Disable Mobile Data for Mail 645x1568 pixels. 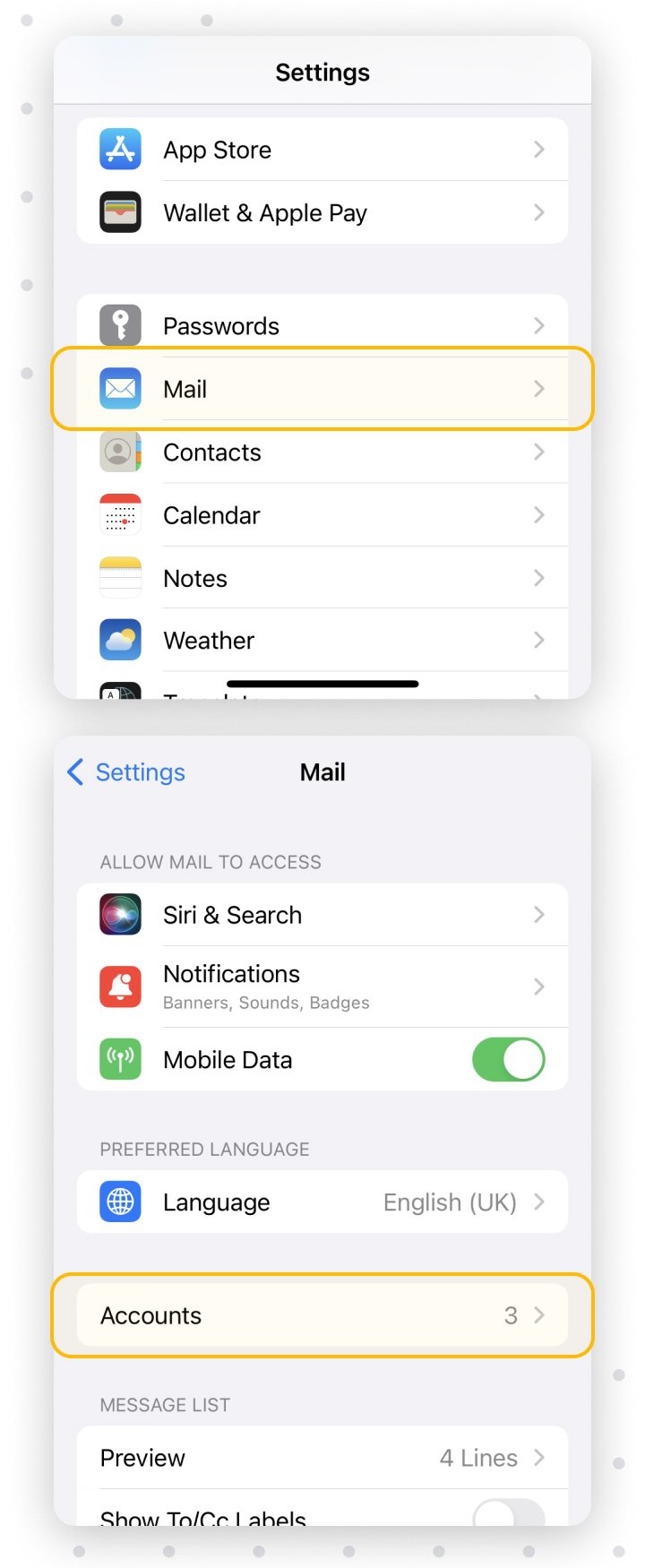[x=509, y=1059]
